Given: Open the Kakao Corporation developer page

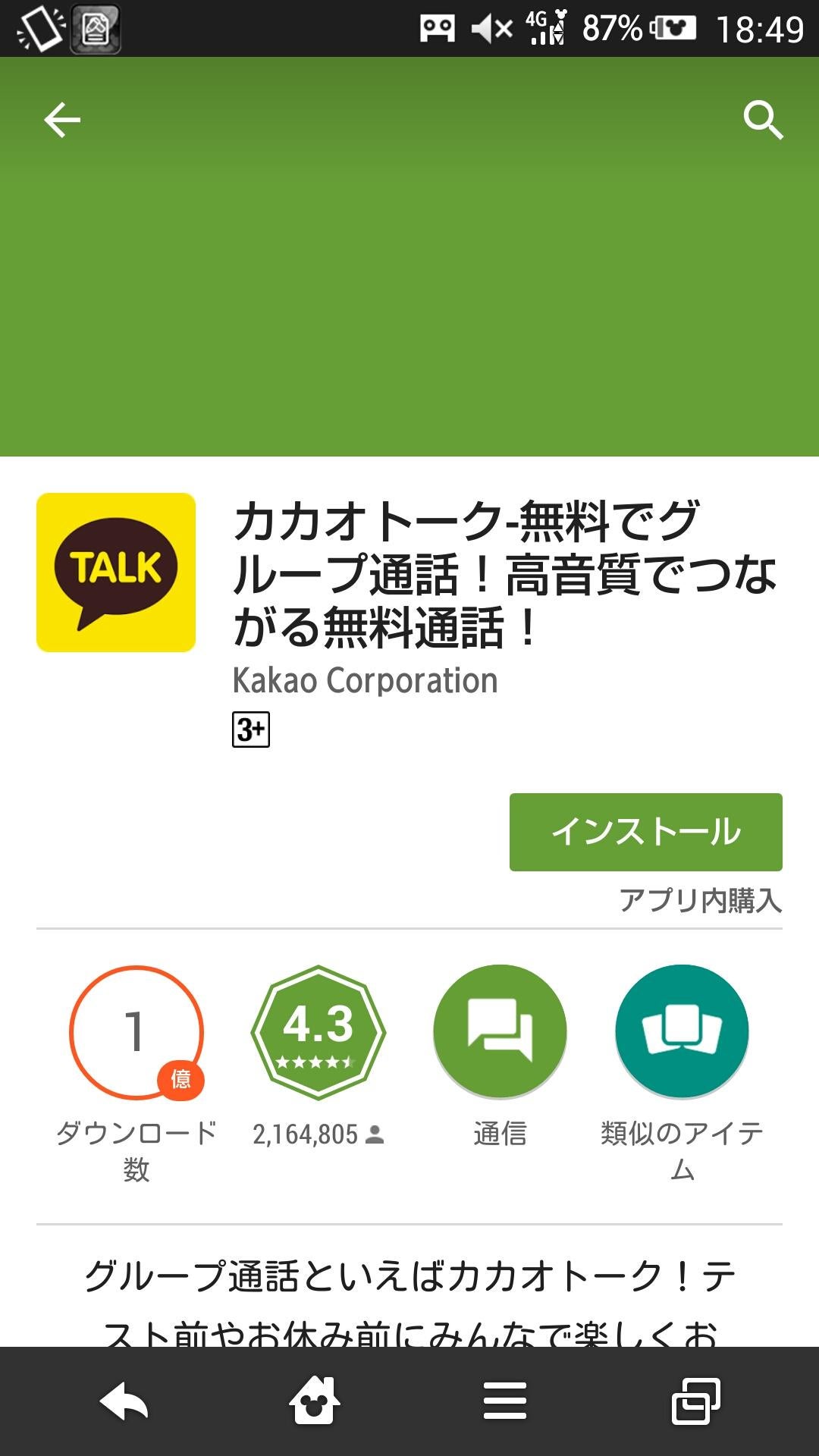Looking at the screenshot, I should pos(362,681).
